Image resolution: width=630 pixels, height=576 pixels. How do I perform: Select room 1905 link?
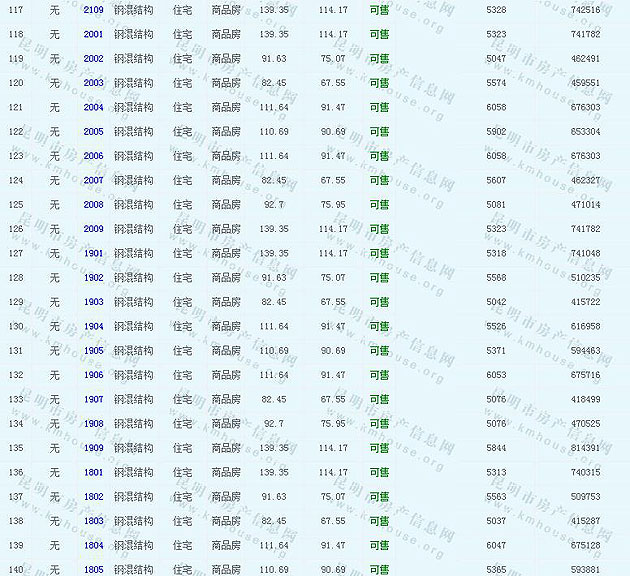[93, 351]
